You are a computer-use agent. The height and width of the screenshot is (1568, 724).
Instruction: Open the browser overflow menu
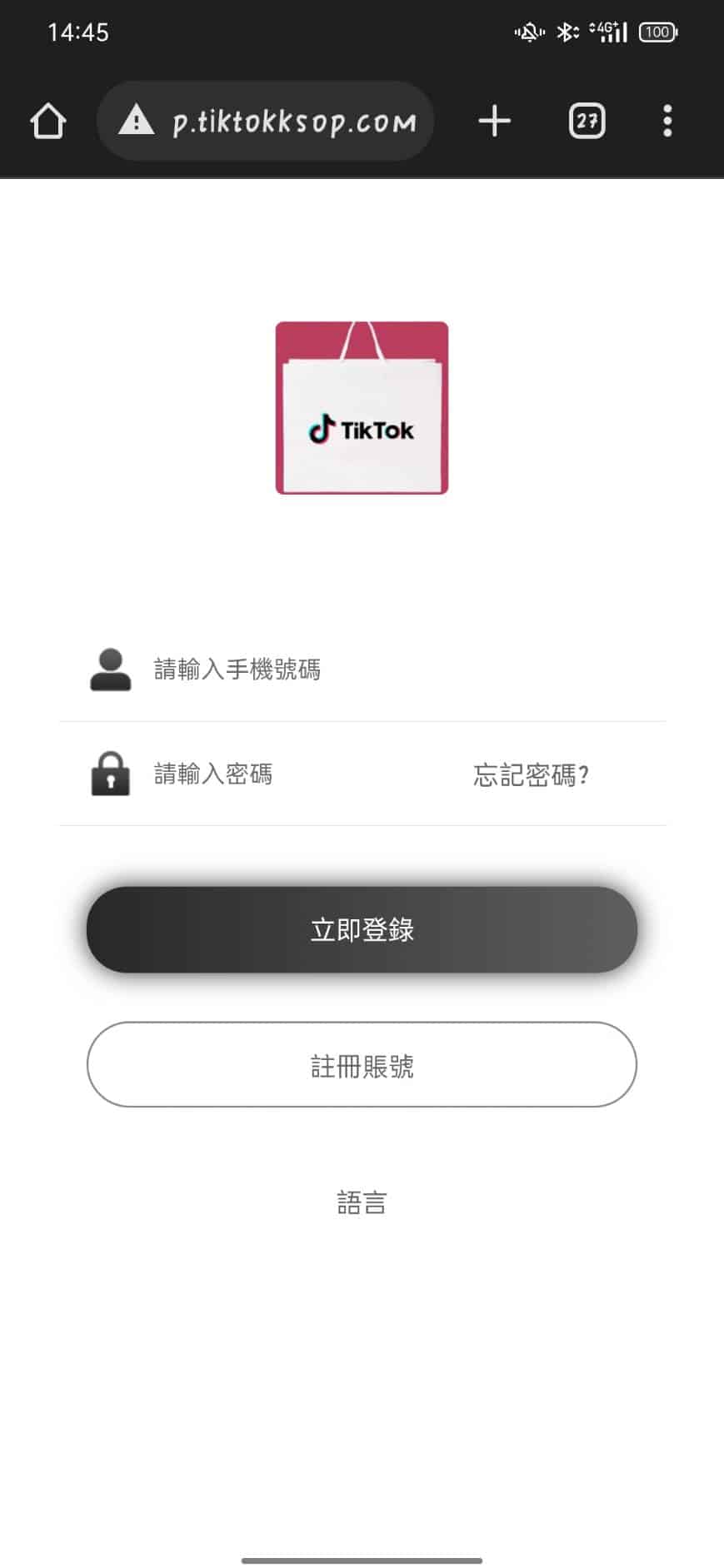coord(667,122)
